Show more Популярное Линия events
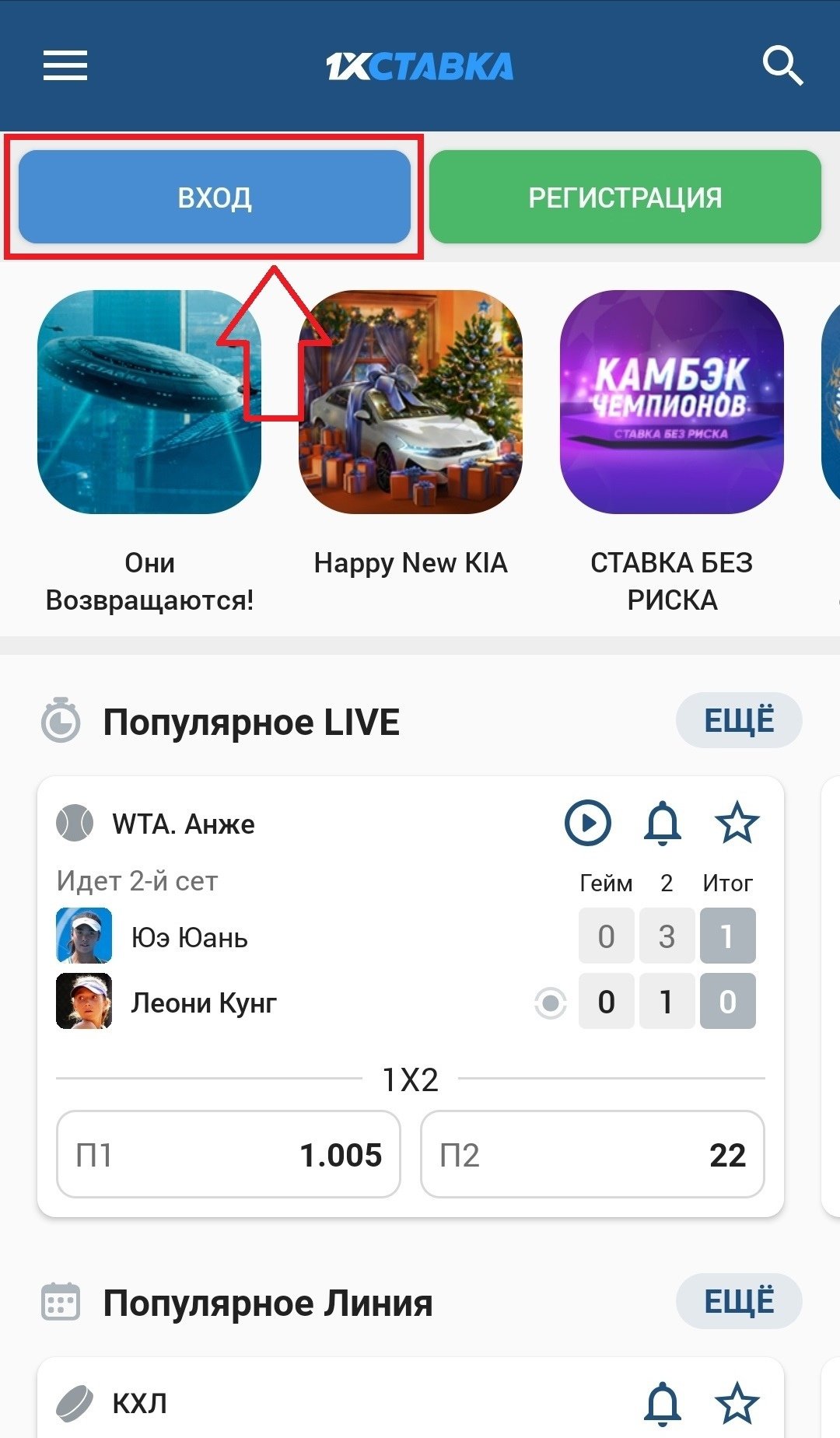840x1438 pixels. click(739, 1301)
